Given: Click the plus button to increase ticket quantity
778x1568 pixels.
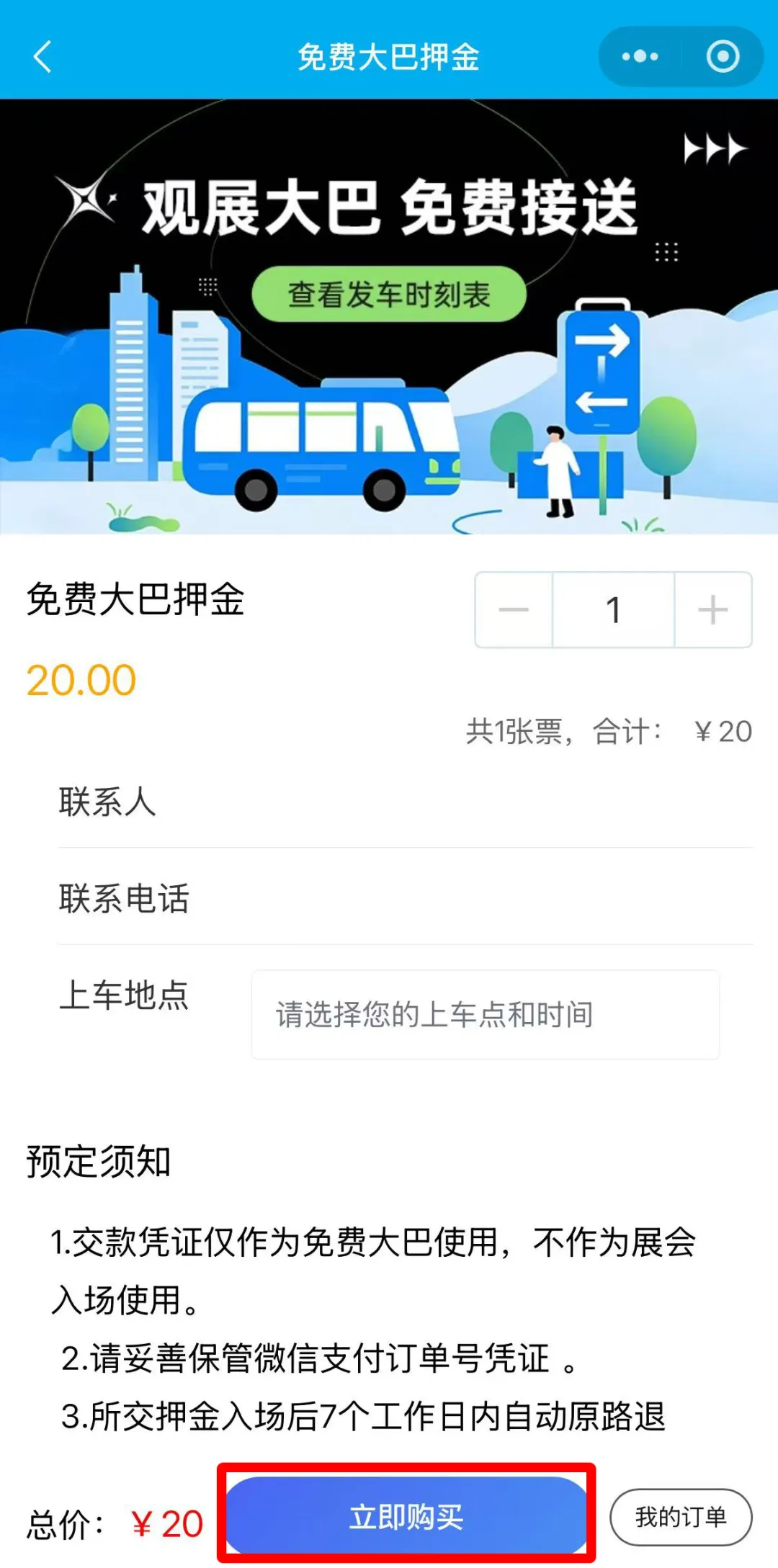Looking at the screenshot, I should click(x=710, y=609).
